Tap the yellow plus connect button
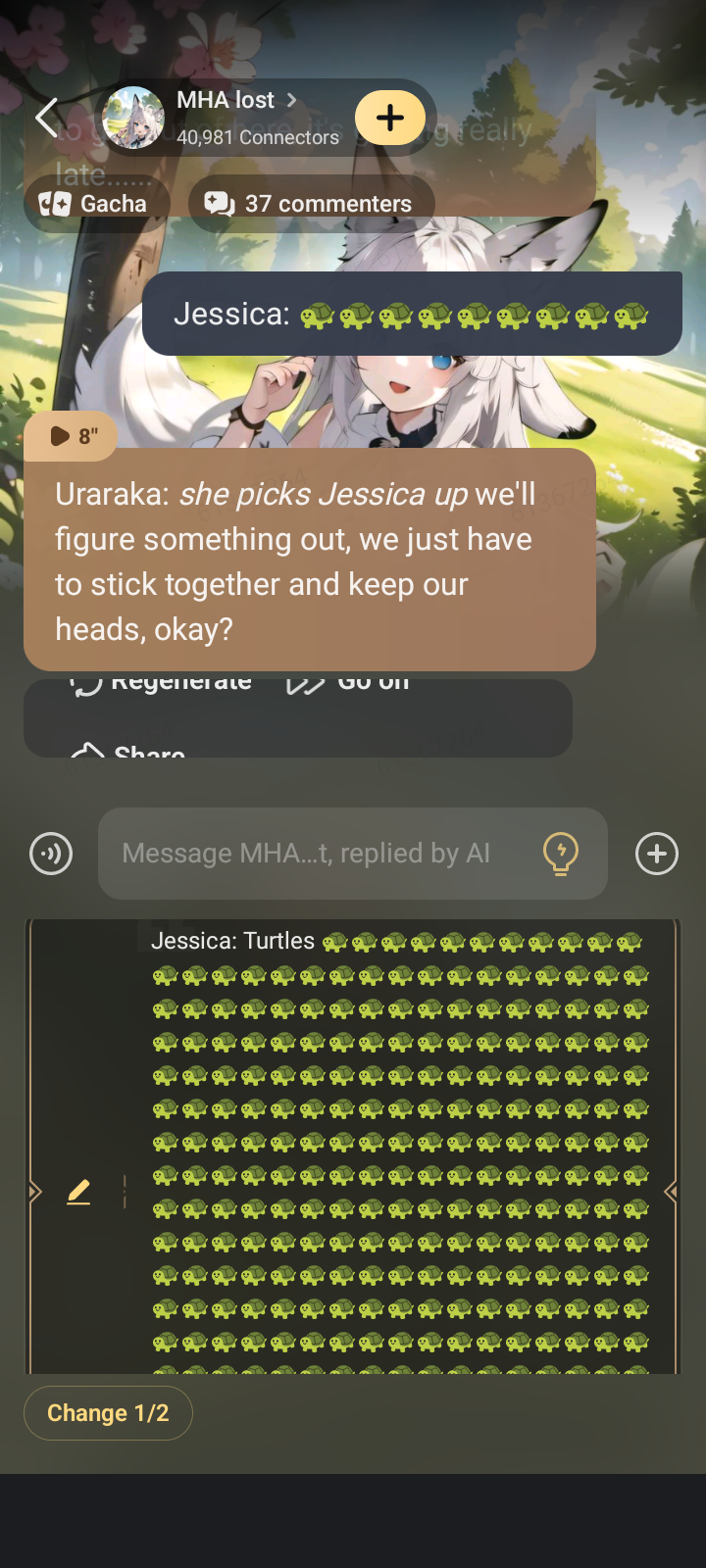The image size is (706, 1568). click(389, 118)
